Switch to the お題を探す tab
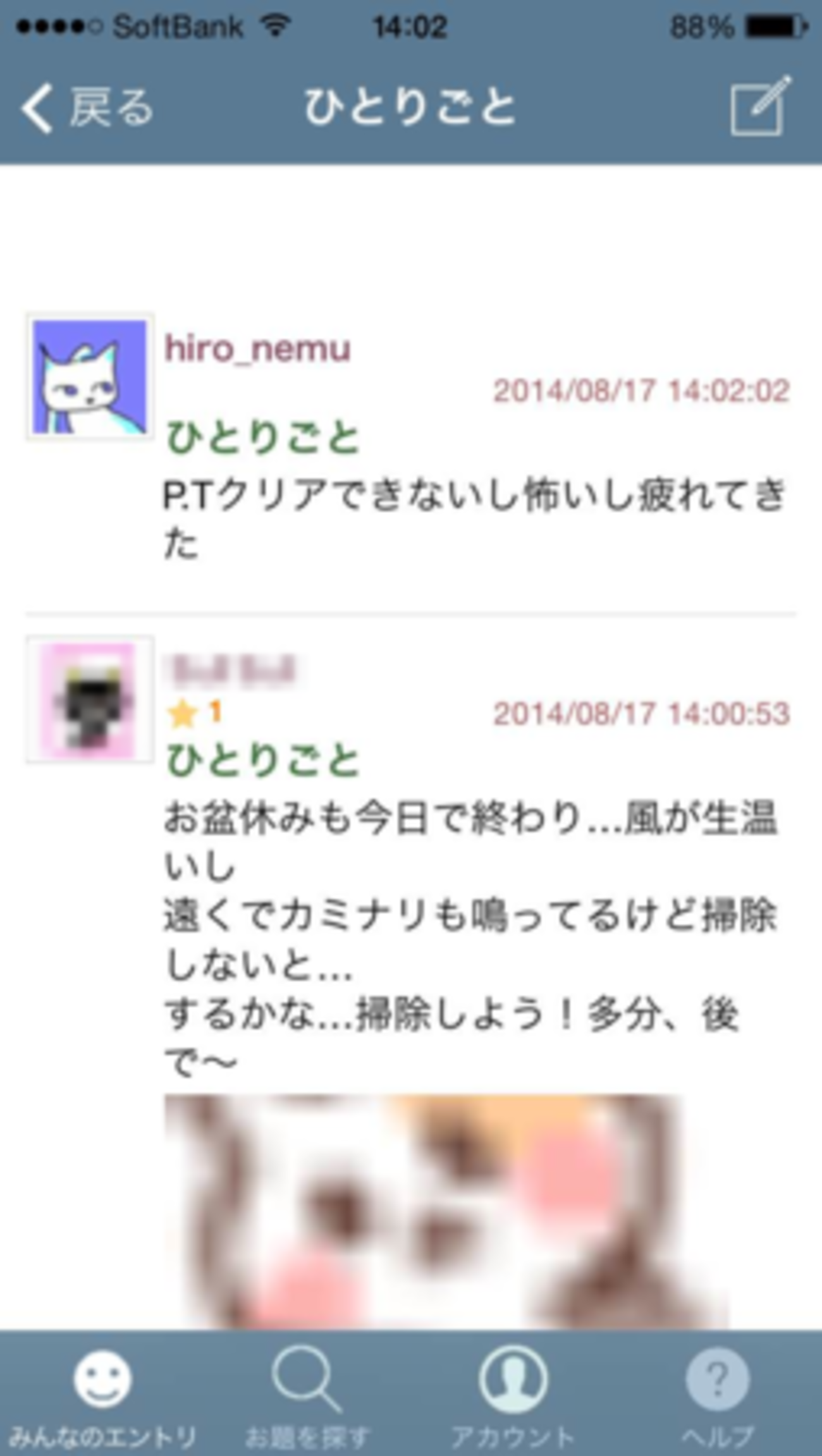The height and width of the screenshot is (1456, 822). 307,1397
